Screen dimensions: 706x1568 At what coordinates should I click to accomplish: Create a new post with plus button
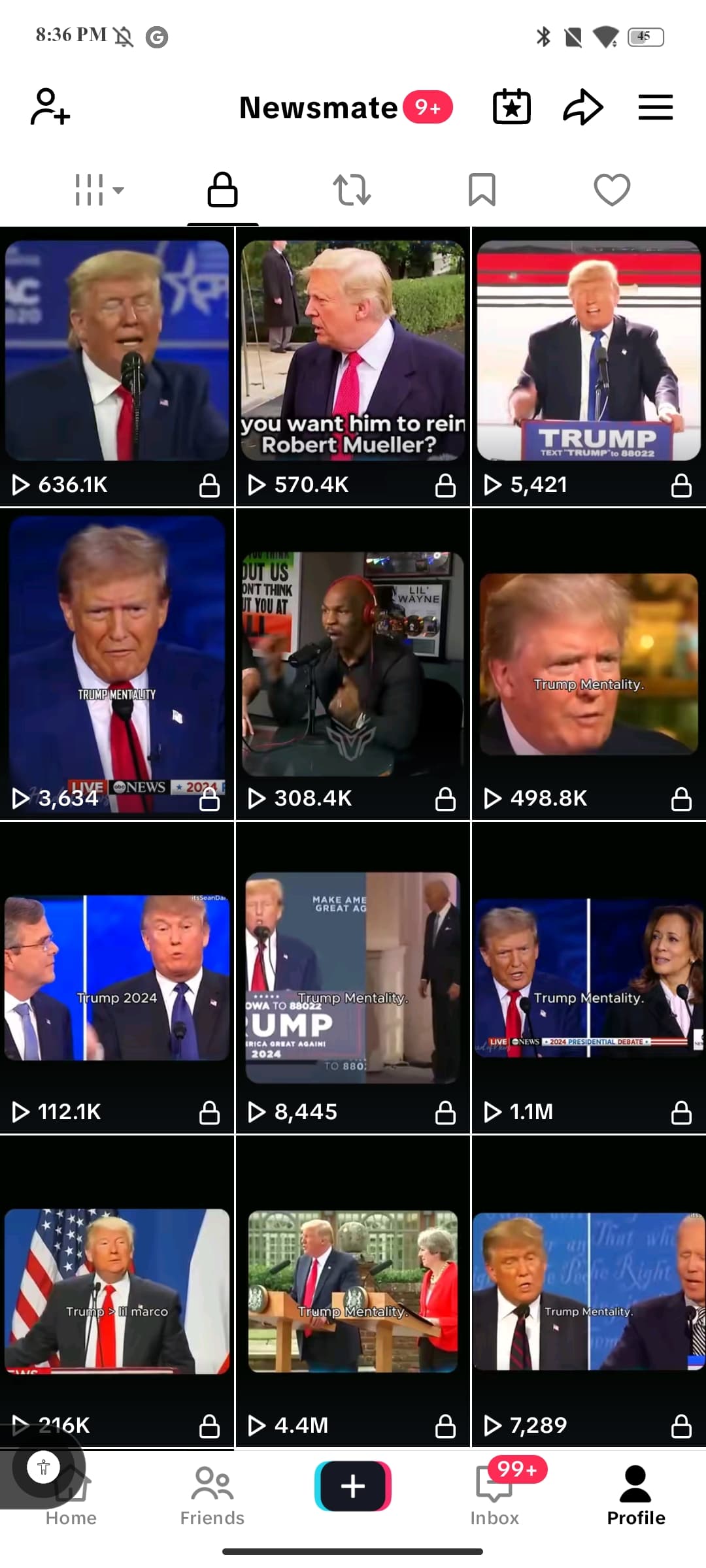click(353, 1486)
